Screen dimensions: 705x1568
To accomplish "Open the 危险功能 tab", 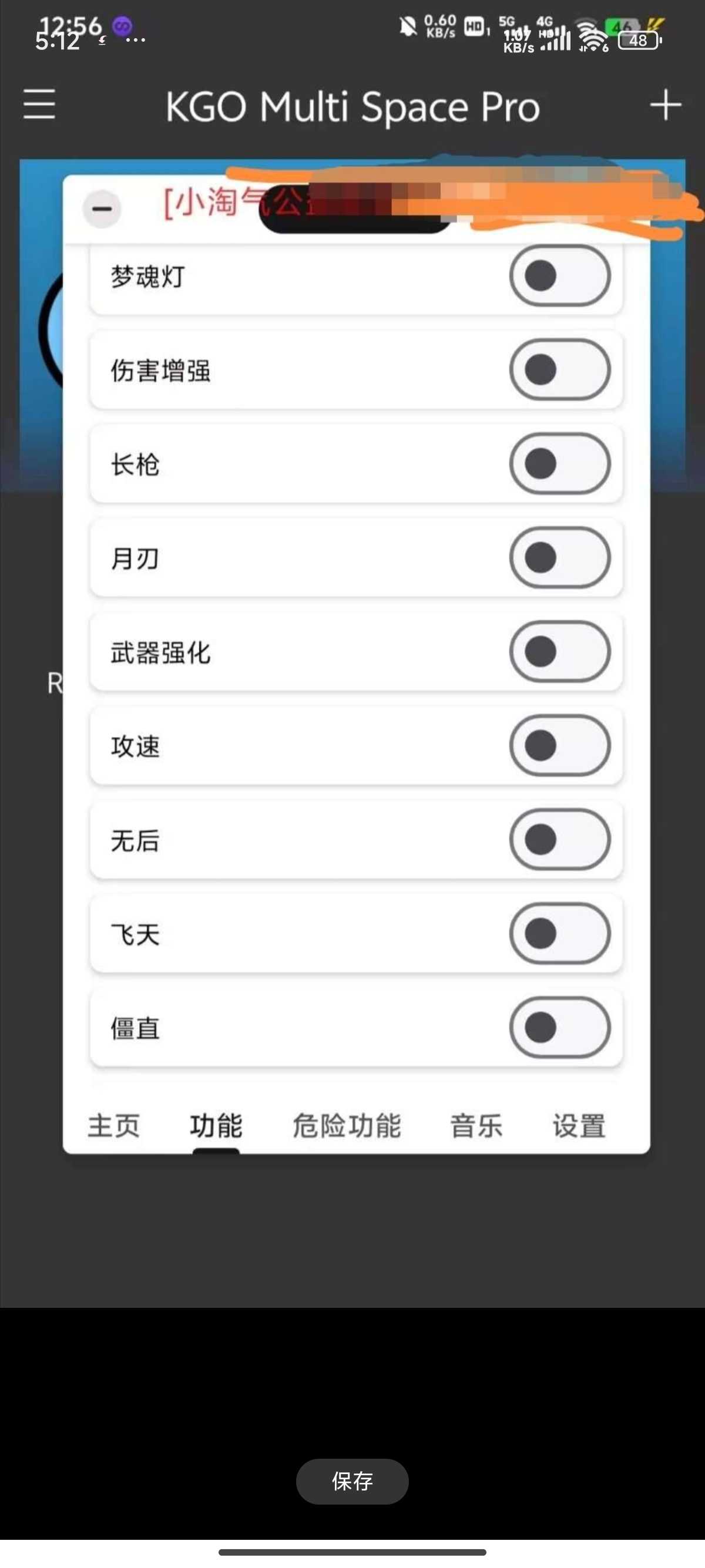I will (347, 1125).
